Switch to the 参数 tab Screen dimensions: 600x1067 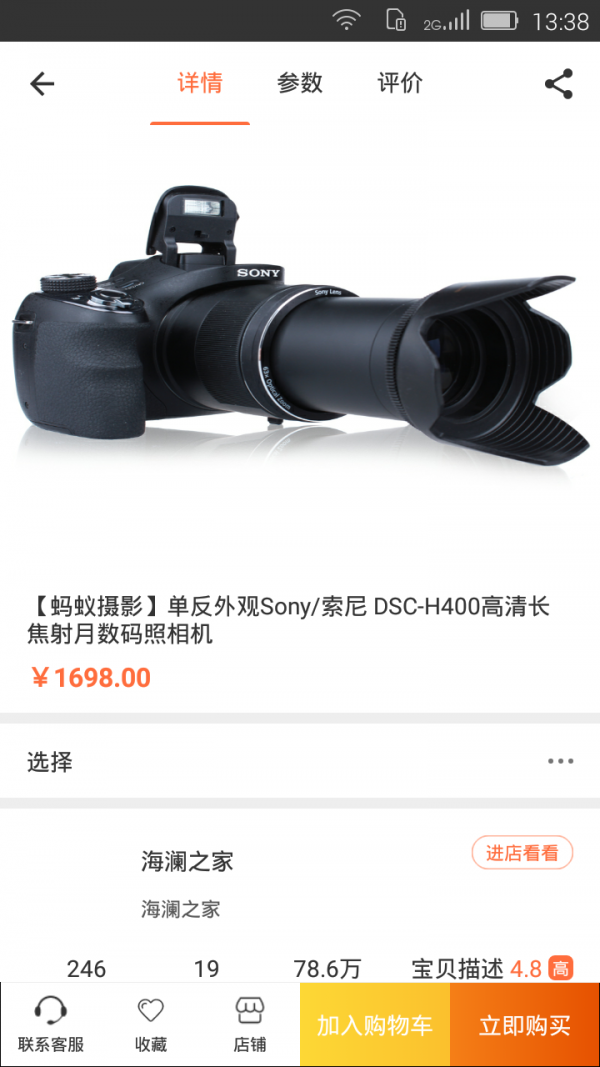[x=300, y=84]
